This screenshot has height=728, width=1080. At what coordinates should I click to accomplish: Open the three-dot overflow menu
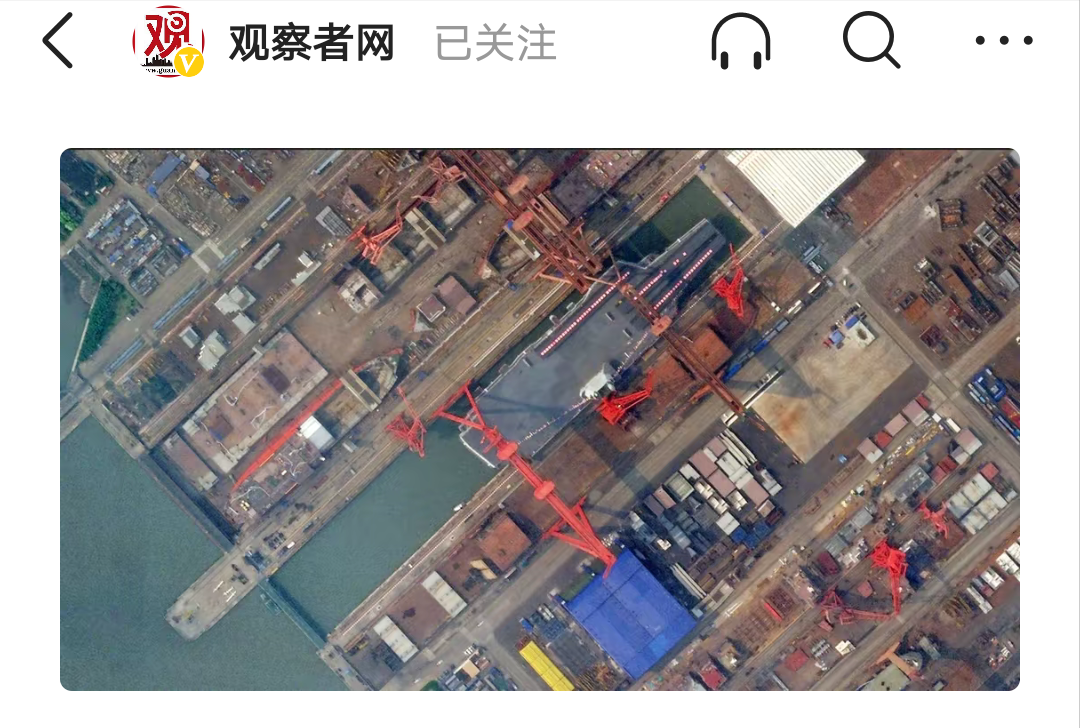click(x=1004, y=42)
